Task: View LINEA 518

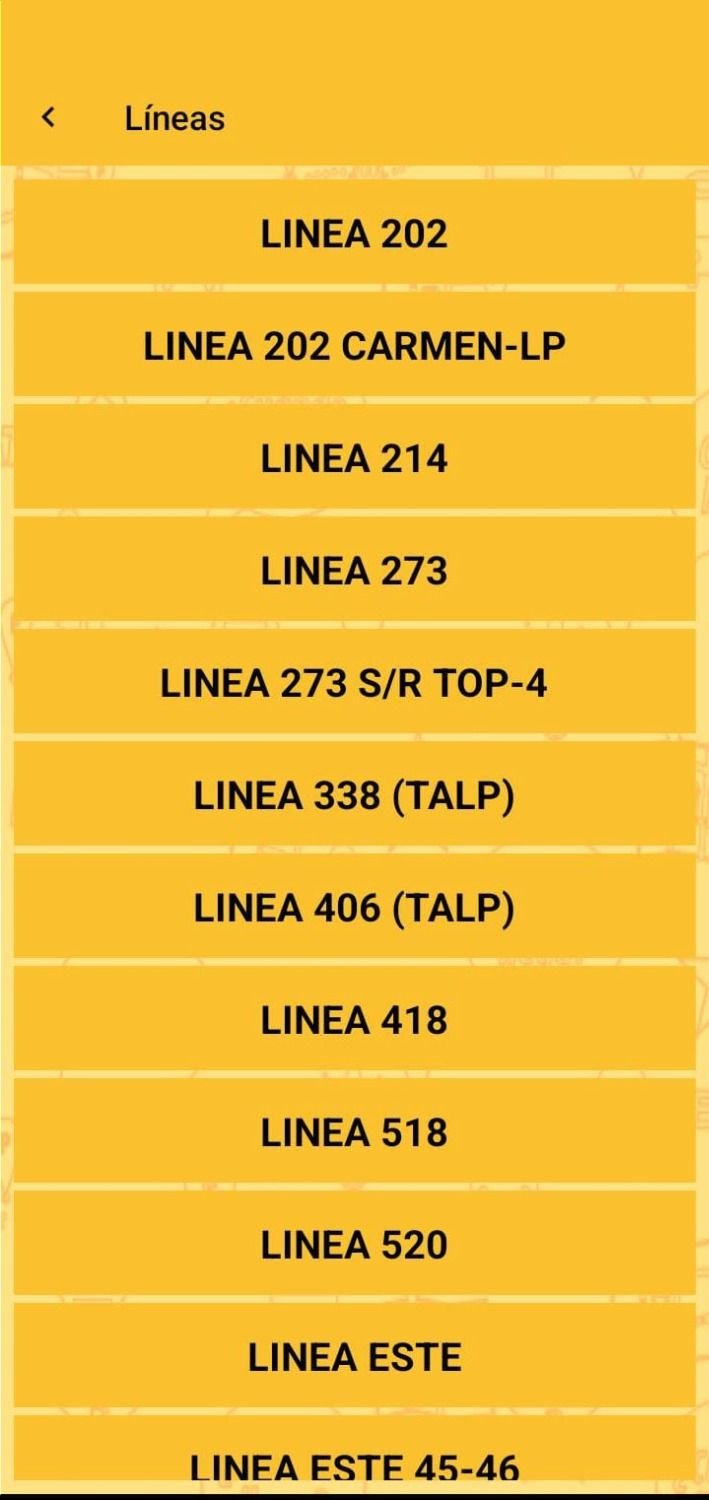Action: coord(354,1132)
